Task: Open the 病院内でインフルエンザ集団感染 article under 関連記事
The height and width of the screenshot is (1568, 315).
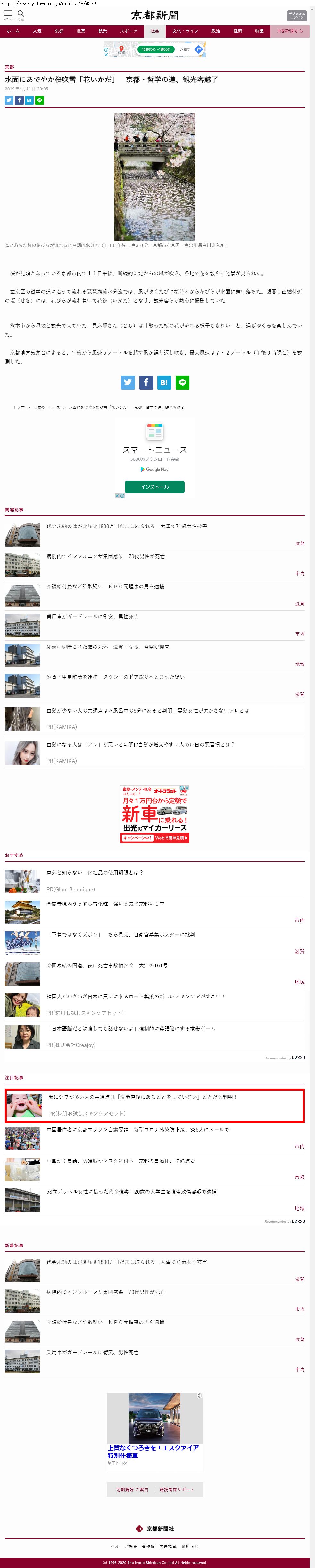Action: point(105,556)
